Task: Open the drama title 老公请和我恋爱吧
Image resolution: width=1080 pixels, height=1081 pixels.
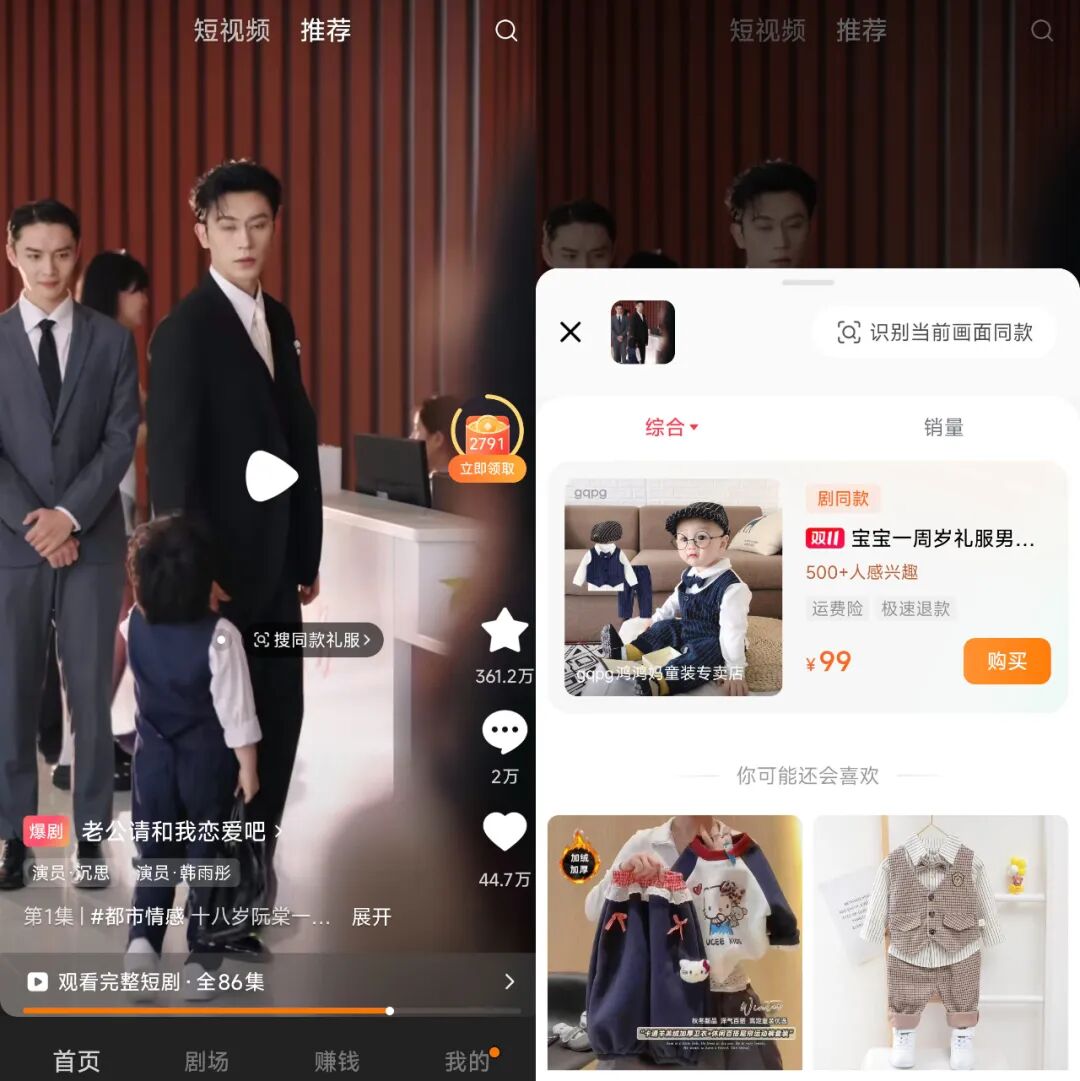Action: [173, 831]
